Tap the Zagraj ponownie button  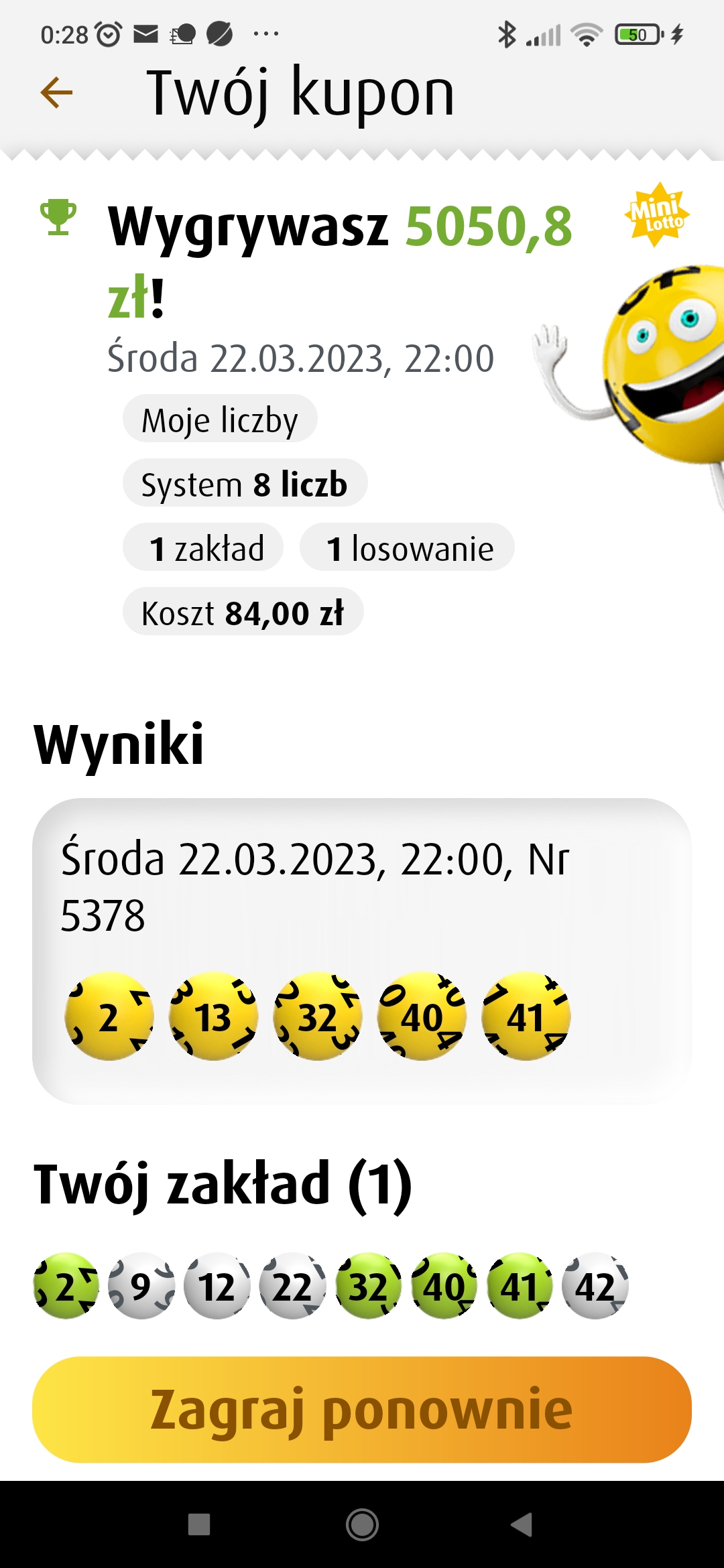[362, 1409]
